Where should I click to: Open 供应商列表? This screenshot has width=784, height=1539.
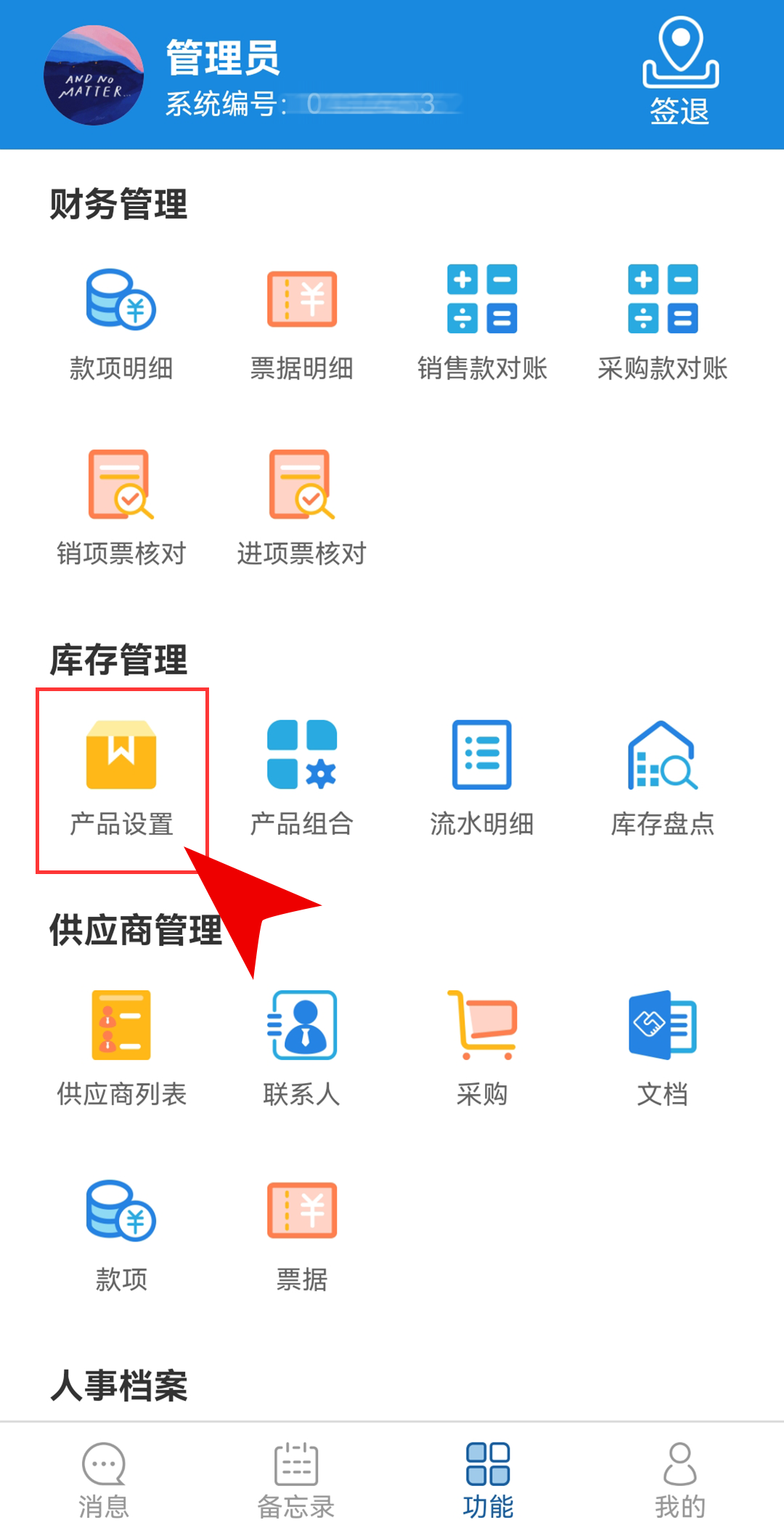tap(121, 1048)
